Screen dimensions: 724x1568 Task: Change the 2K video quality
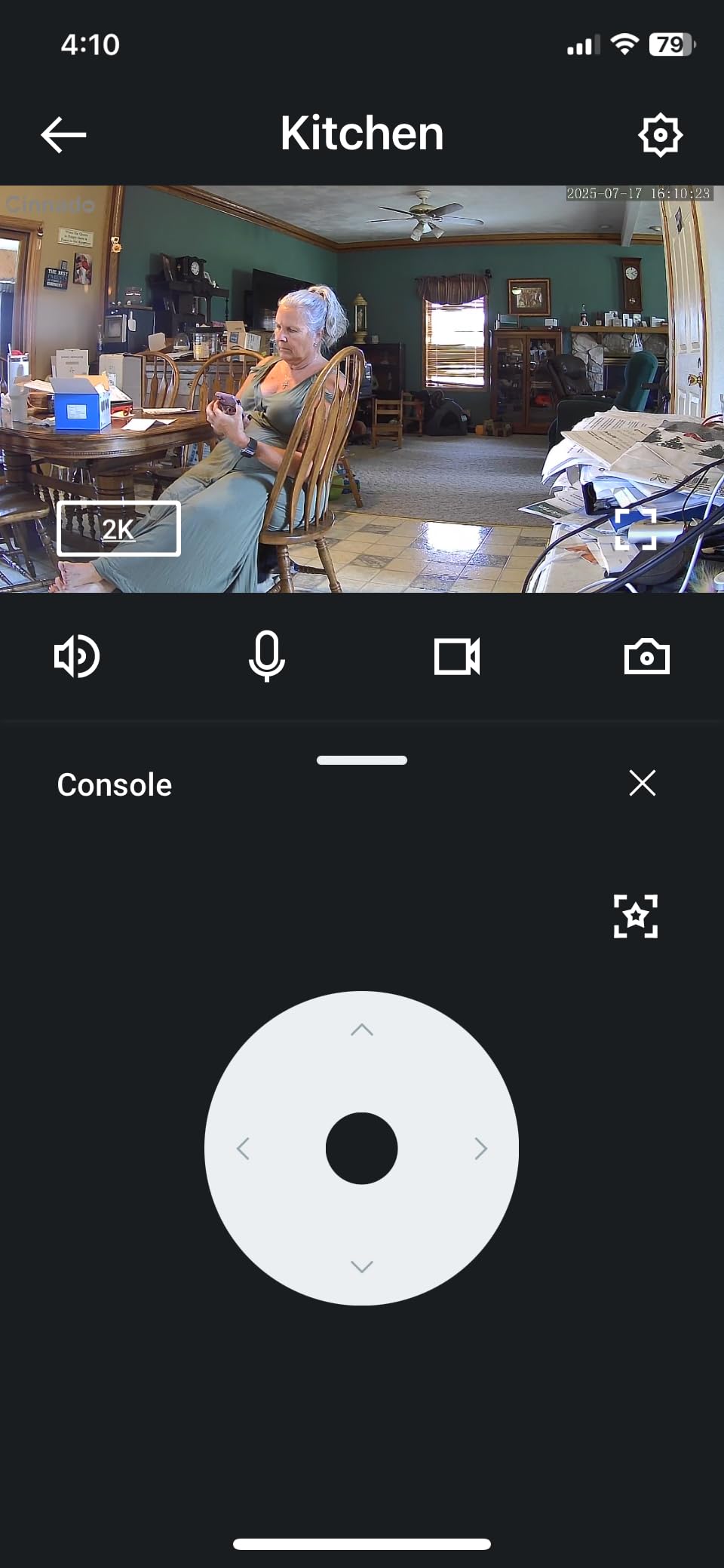pyautogui.click(x=119, y=529)
